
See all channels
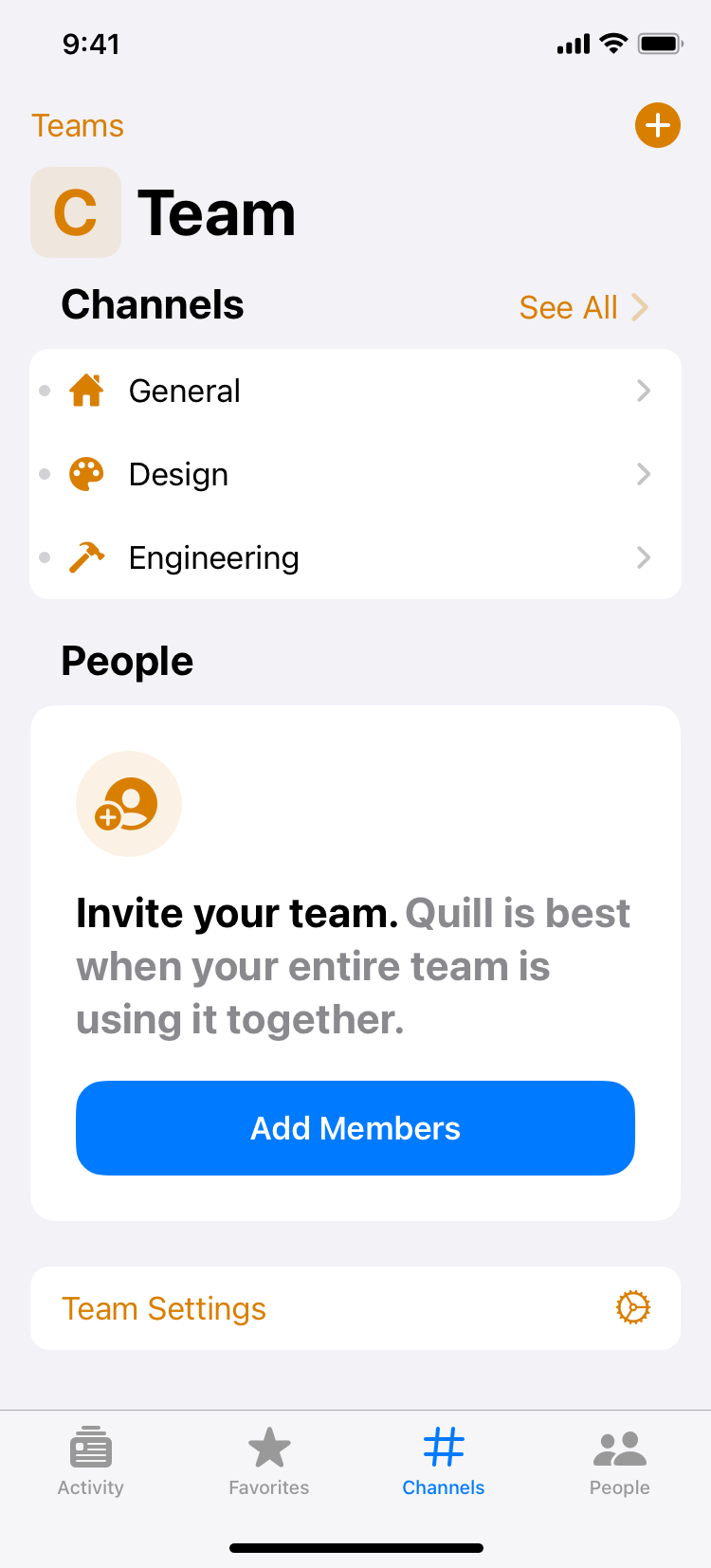pos(584,307)
